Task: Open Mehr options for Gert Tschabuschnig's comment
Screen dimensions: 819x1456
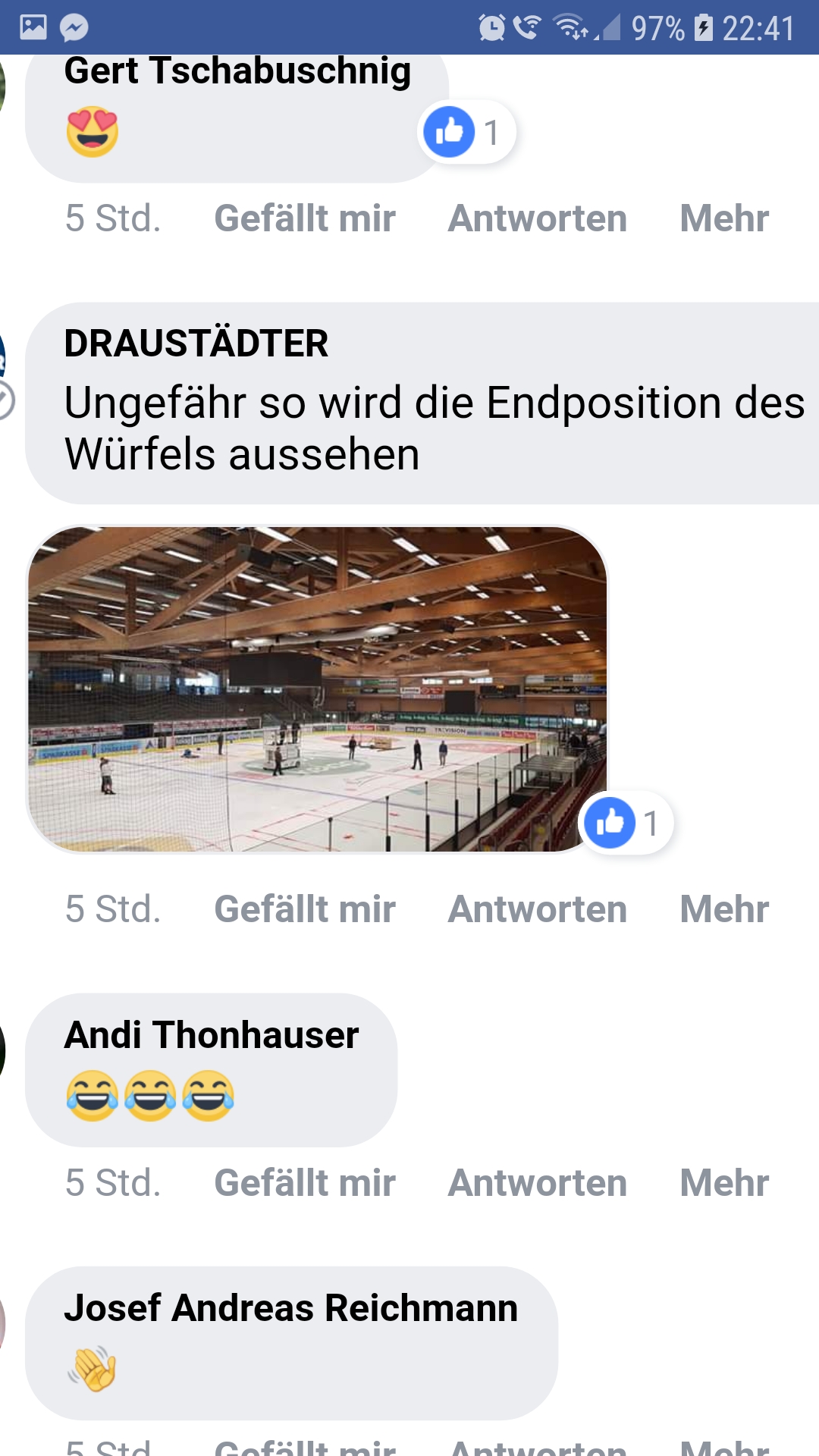Action: 723,218
